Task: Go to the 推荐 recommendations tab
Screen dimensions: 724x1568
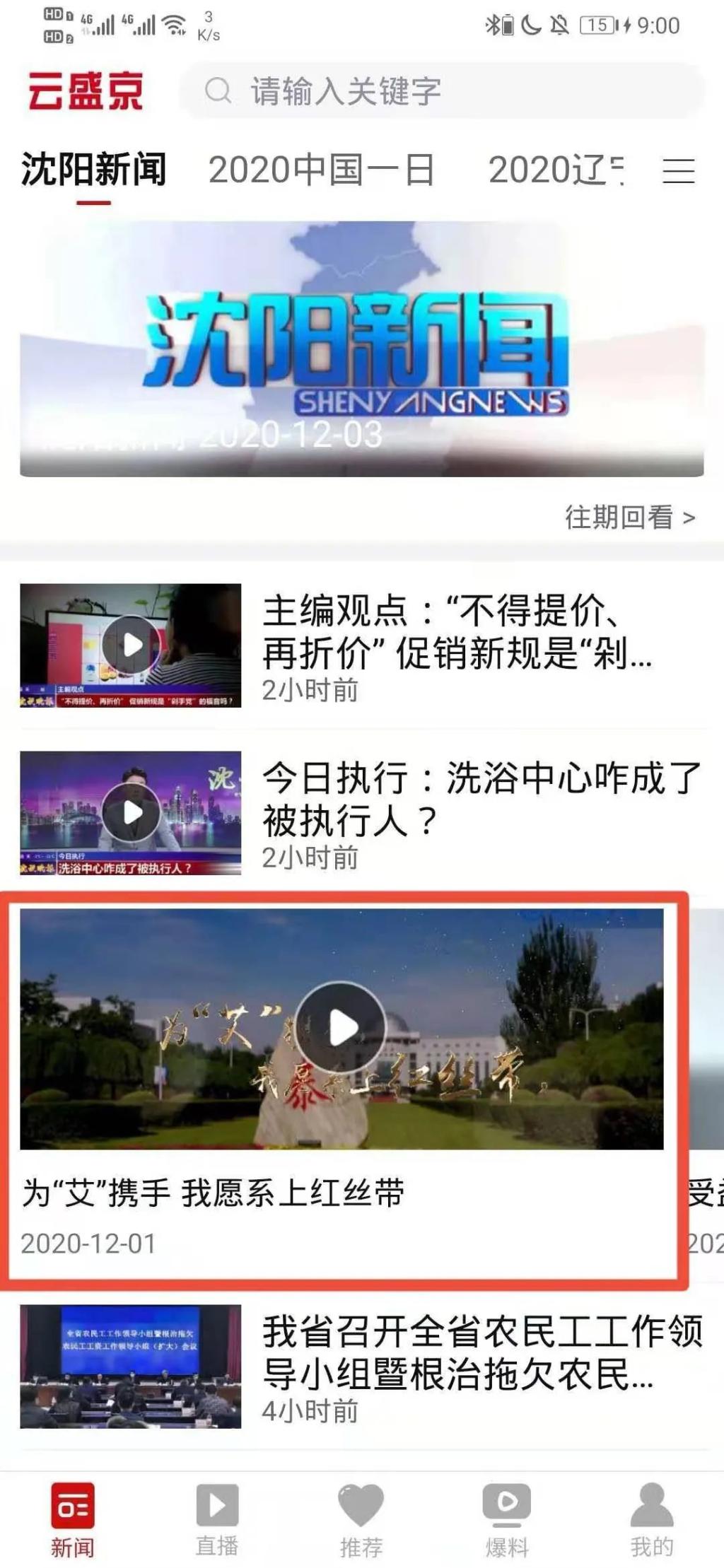Action: coord(361,1520)
